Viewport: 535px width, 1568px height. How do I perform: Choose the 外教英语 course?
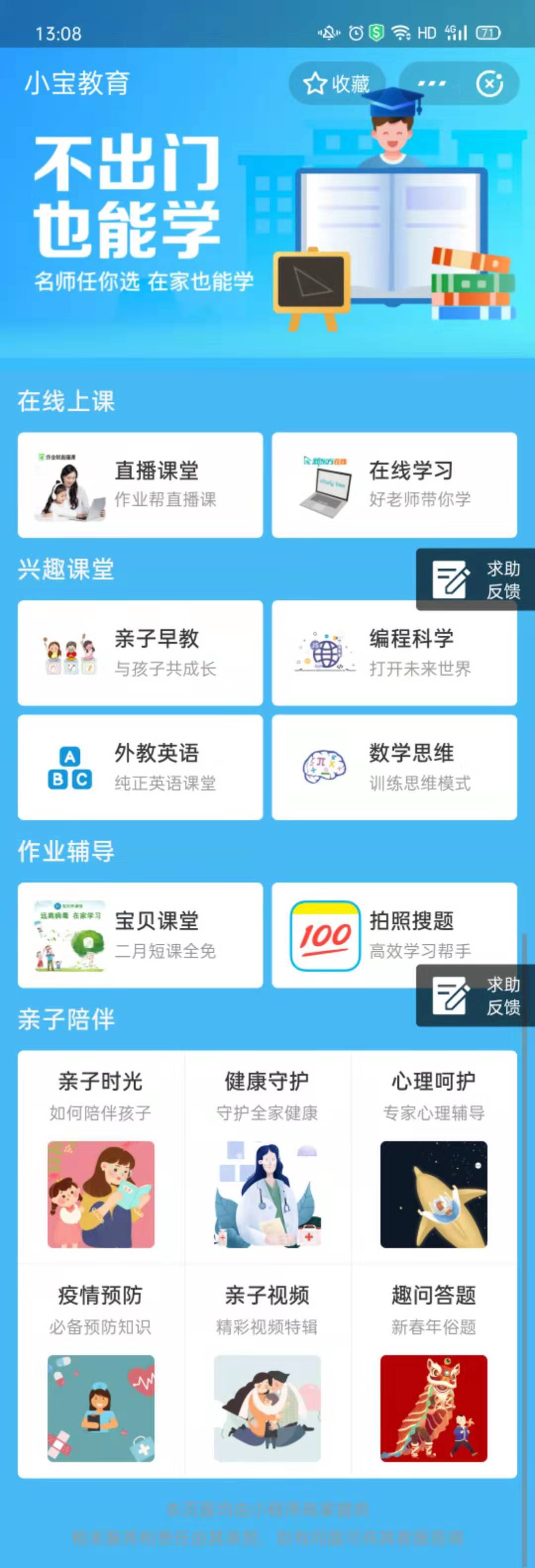[x=140, y=767]
